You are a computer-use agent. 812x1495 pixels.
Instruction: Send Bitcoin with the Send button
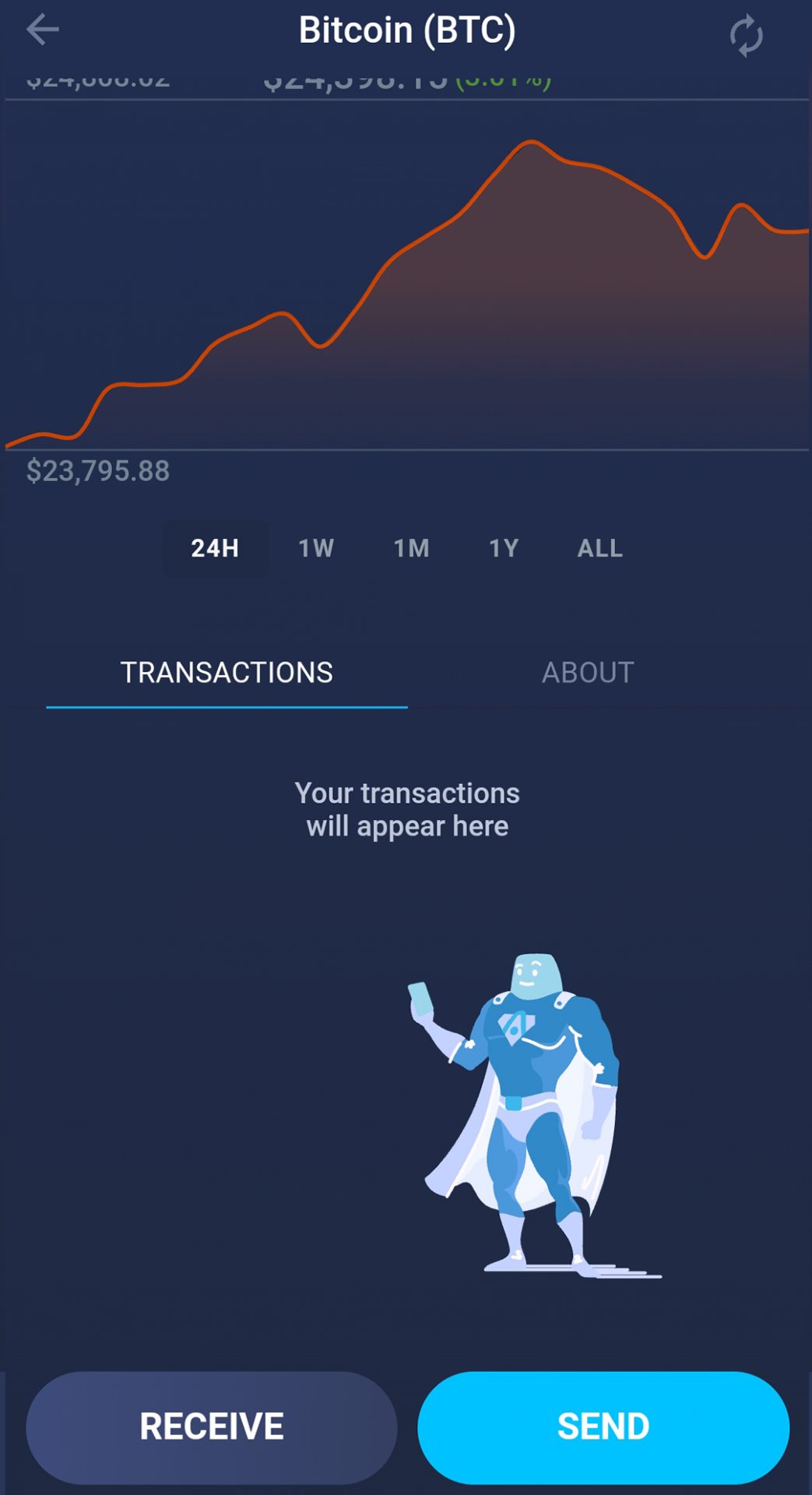[603, 1426]
